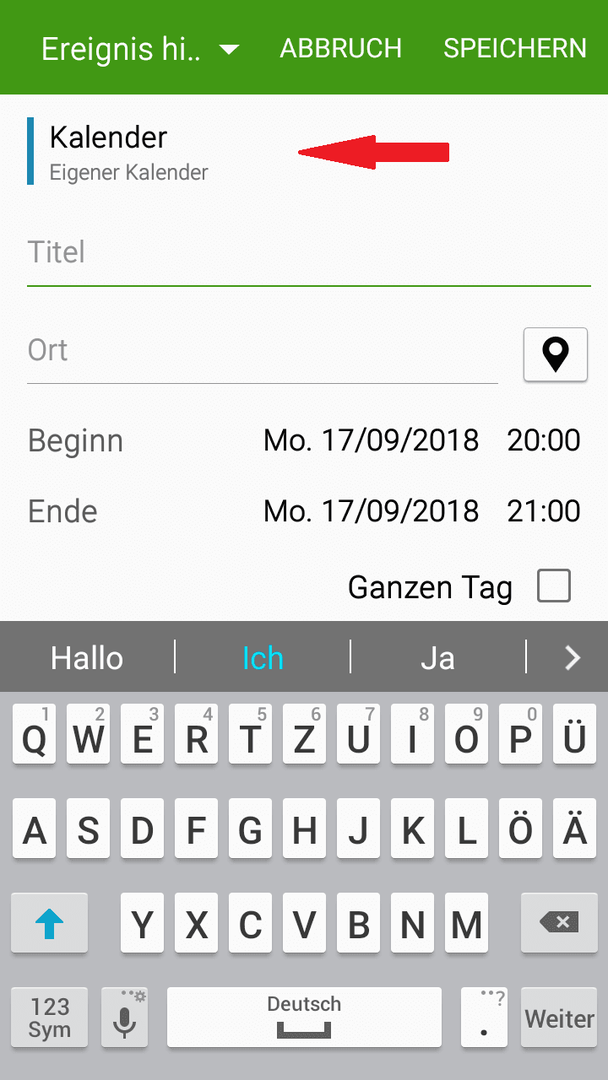Select the suggestion Hallo
The height and width of the screenshot is (1080, 608).
pyautogui.click(x=87, y=658)
